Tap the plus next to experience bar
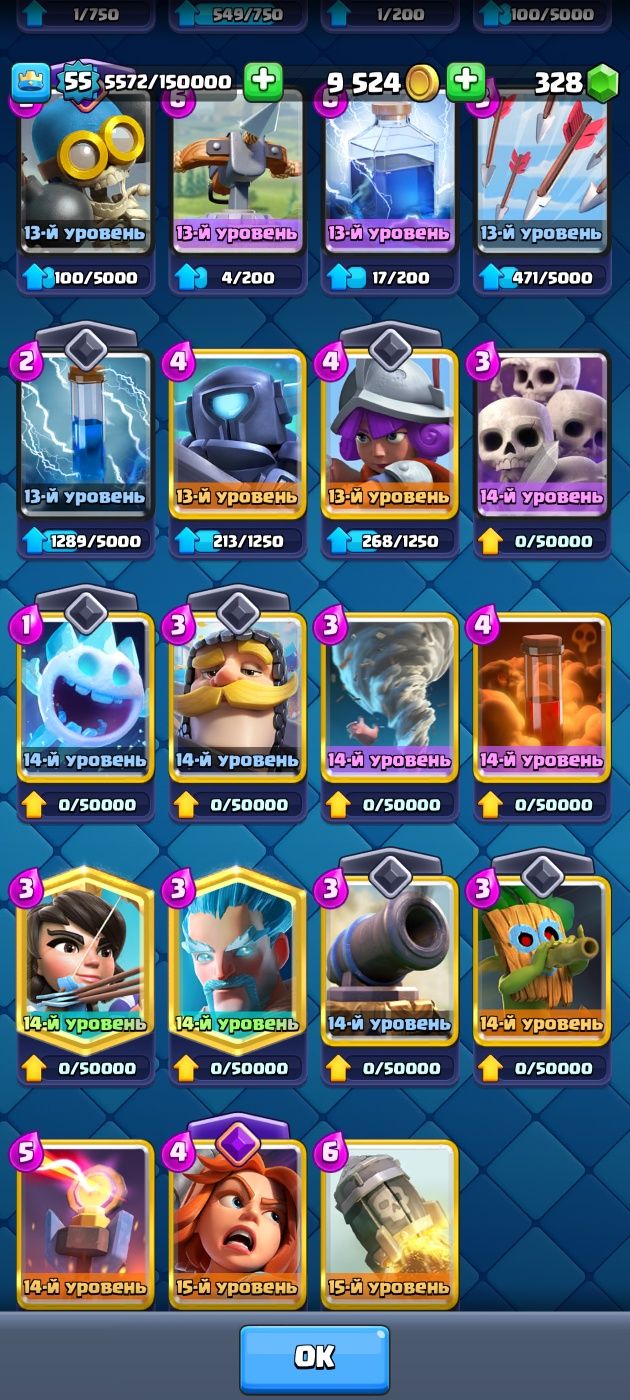 [263, 82]
